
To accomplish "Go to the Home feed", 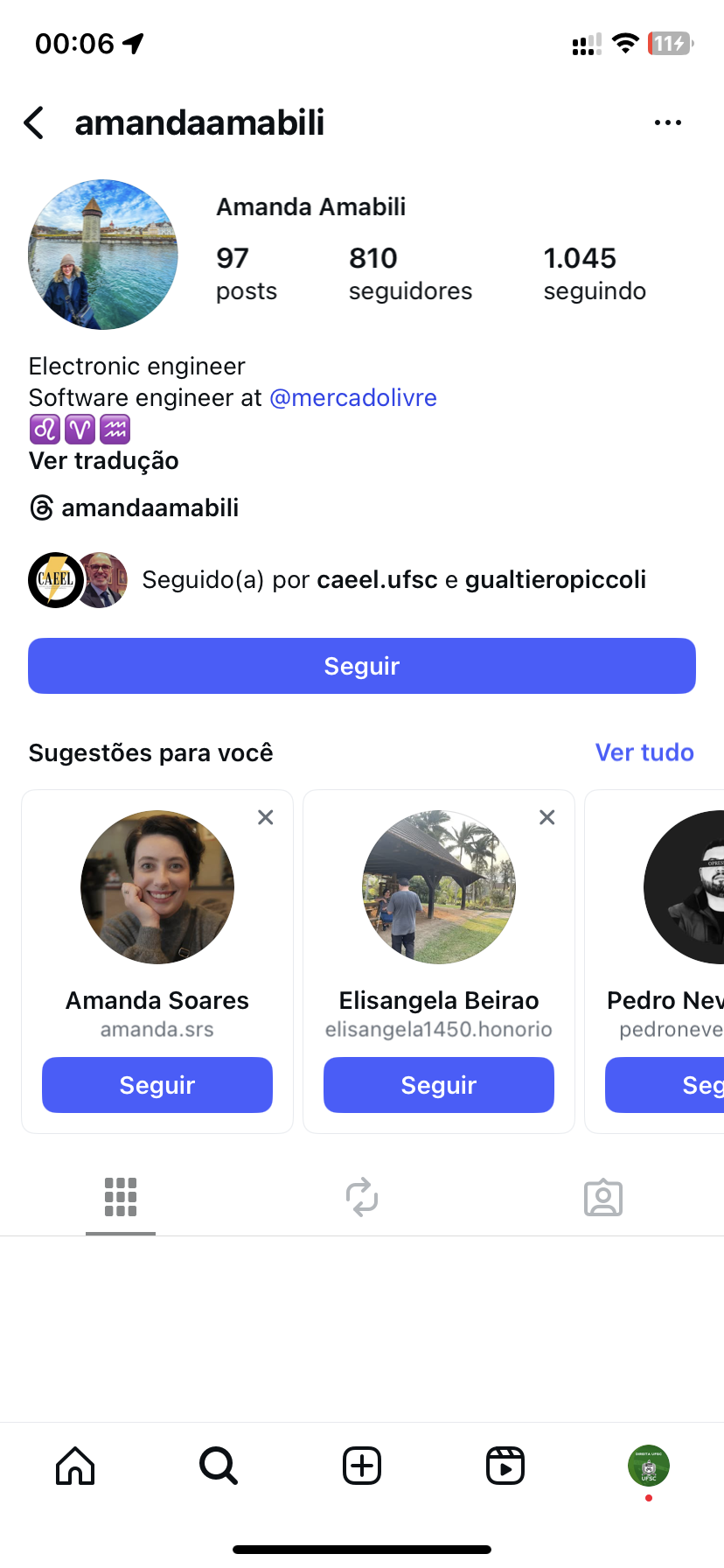I will click(x=75, y=1466).
